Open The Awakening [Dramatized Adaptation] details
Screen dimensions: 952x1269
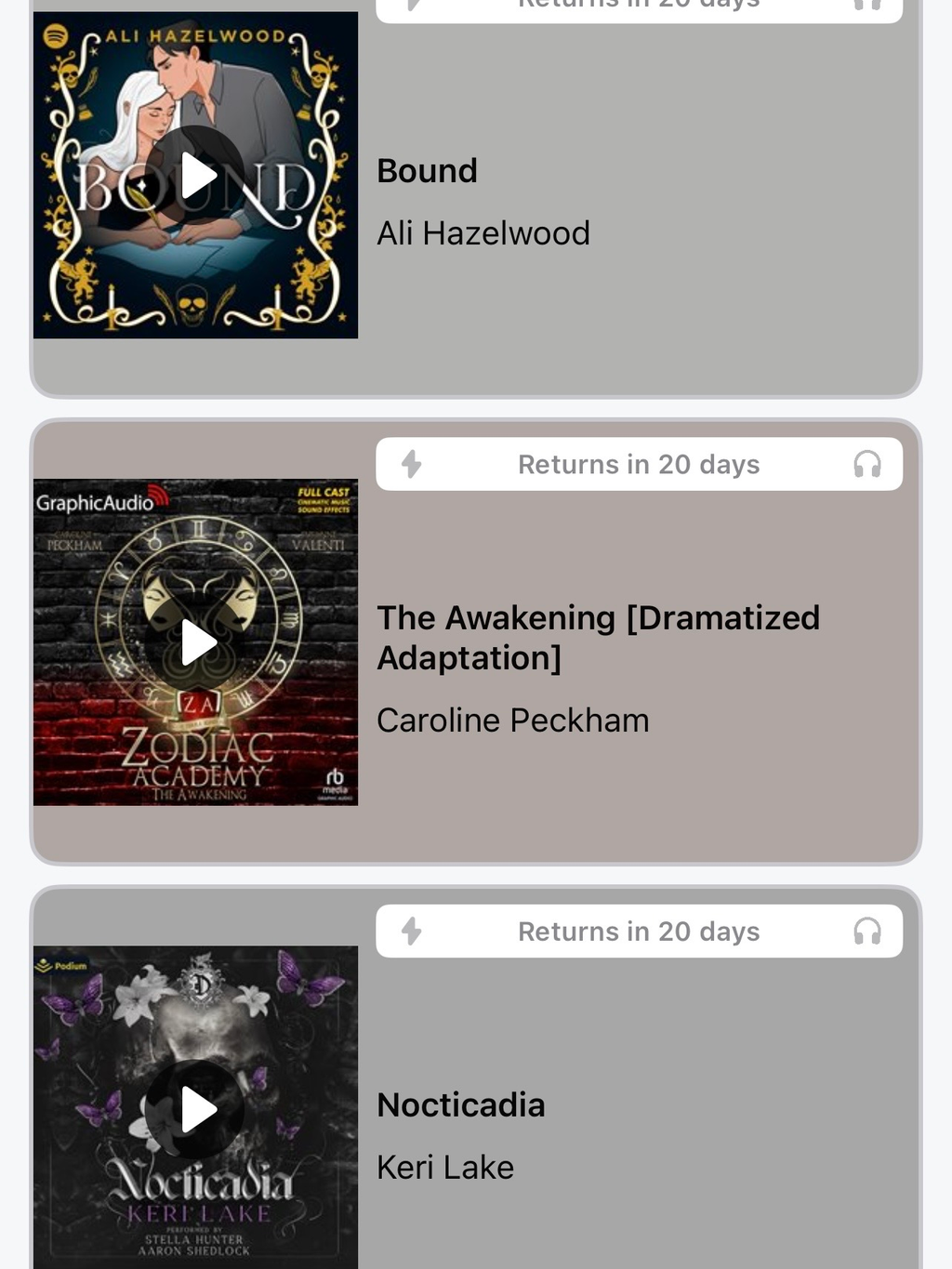pyautogui.click(x=598, y=637)
